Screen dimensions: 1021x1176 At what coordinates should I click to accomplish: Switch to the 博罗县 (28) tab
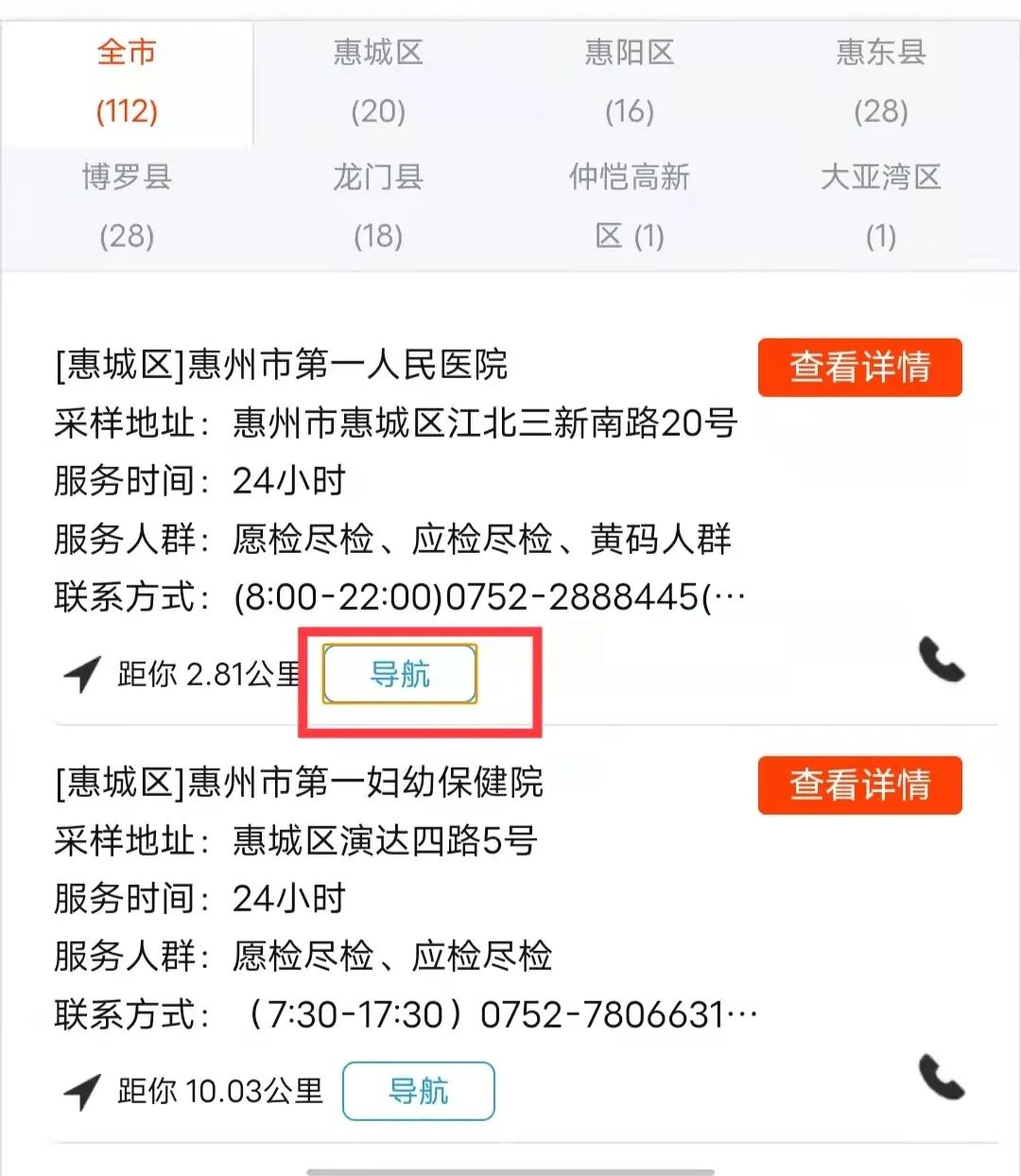click(x=127, y=206)
